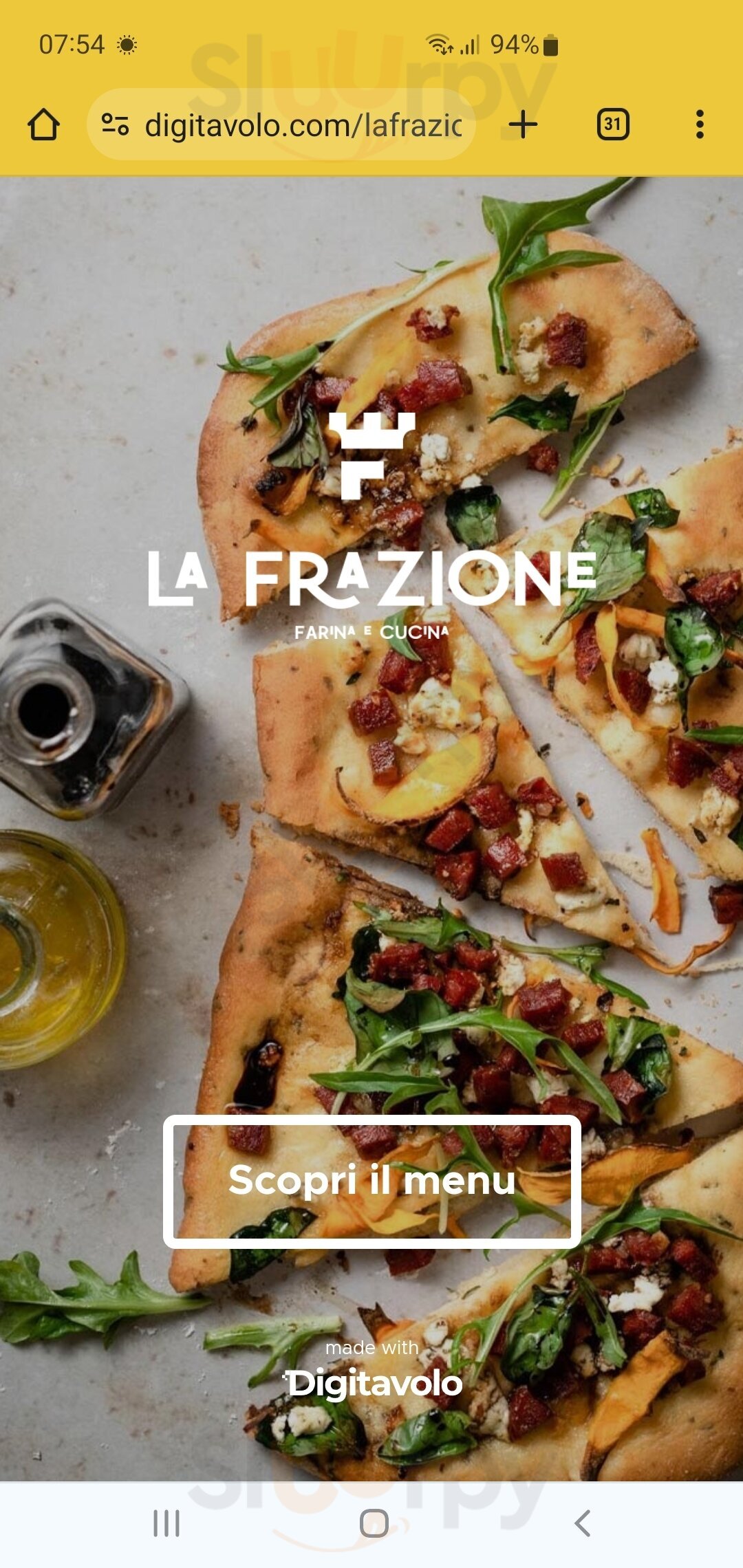743x1568 pixels.
Task: Go back with the system back button
Action: pyautogui.click(x=582, y=1523)
